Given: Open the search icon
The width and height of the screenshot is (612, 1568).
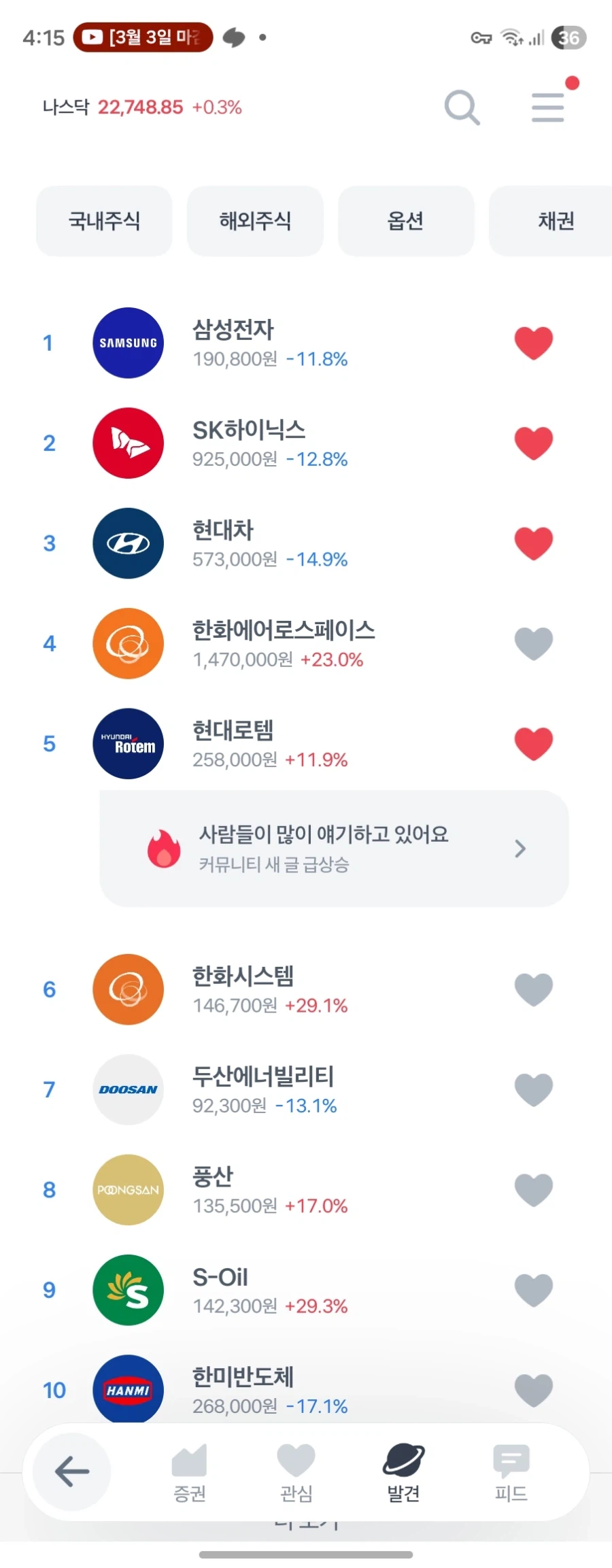Looking at the screenshot, I should [x=462, y=107].
